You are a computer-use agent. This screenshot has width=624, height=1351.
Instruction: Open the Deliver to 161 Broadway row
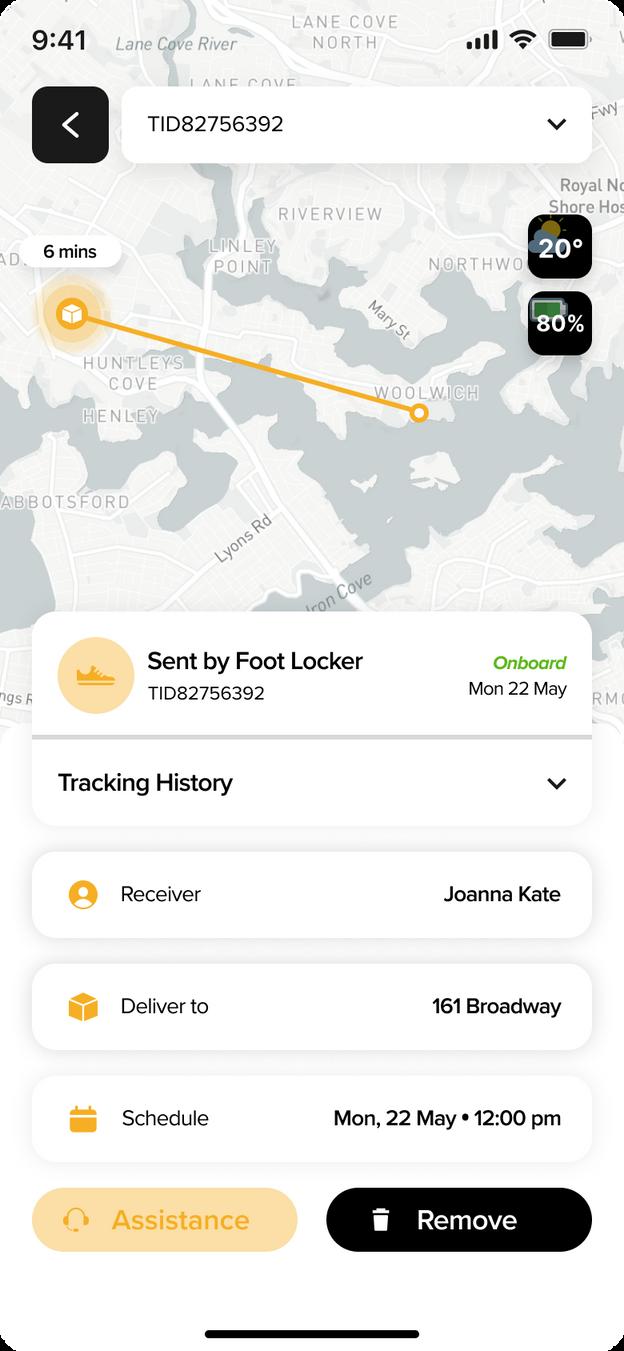311,1007
